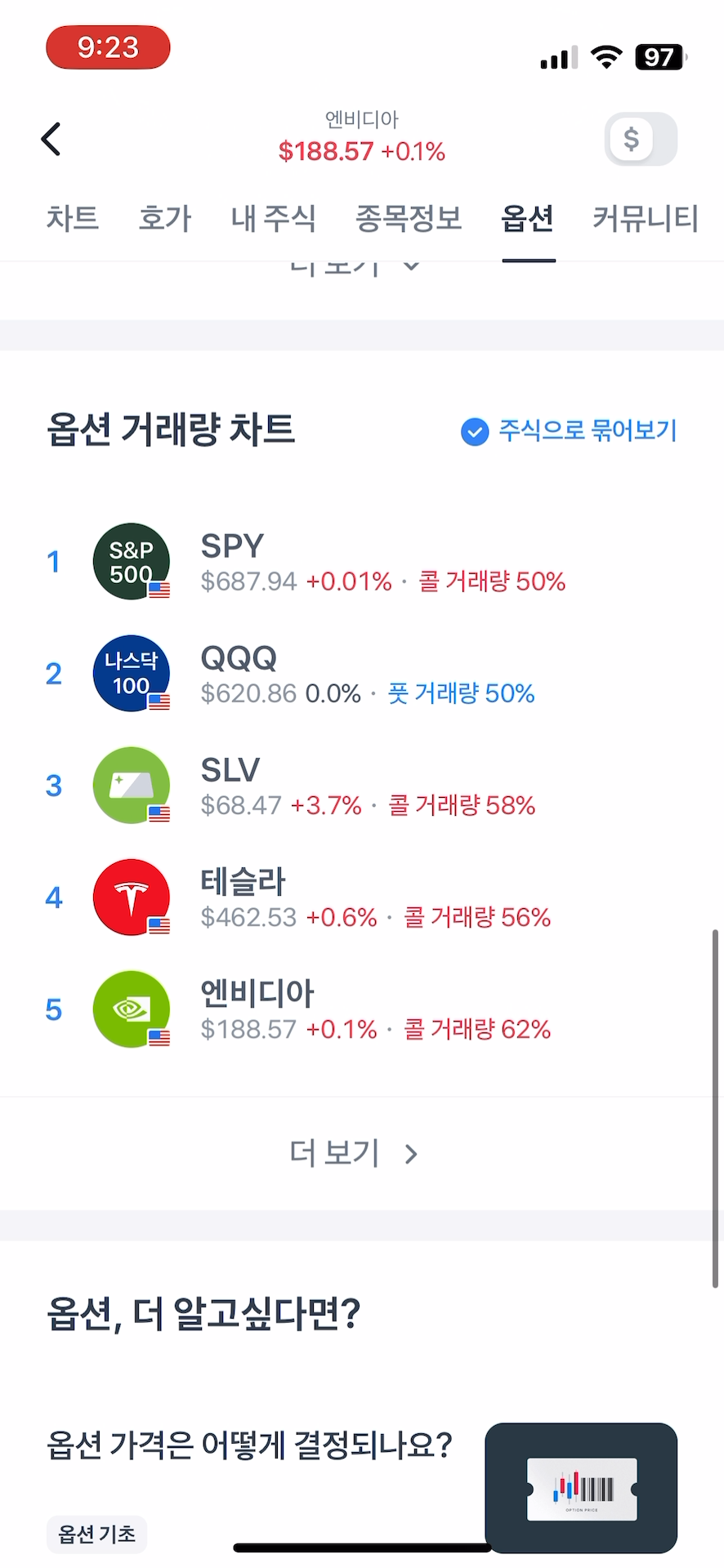Open the 내 주식 tab

tap(273, 218)
